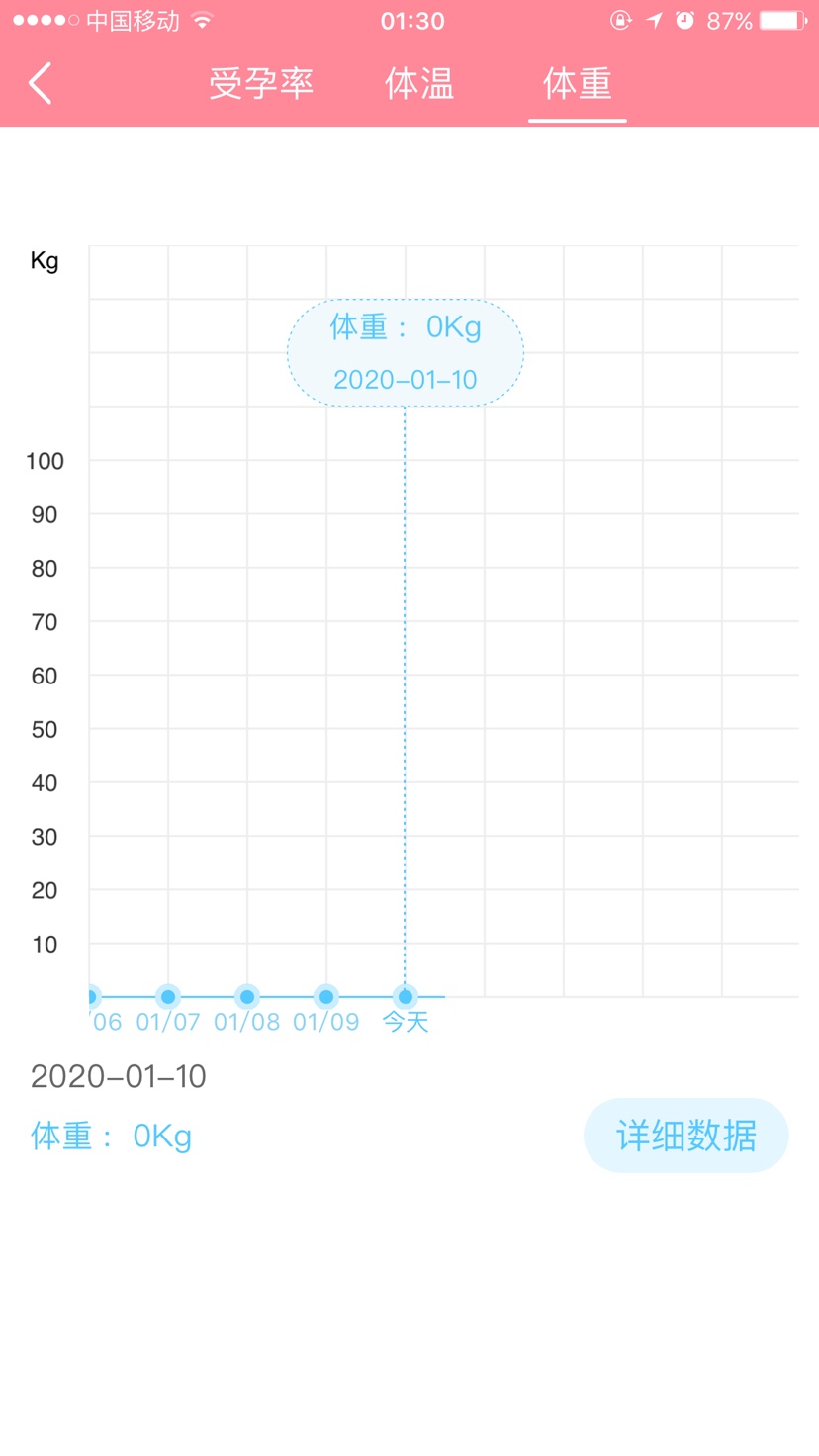This screenshot has height=1456, width=819.
Task: Select the 01/07 data point on chart
Action: pos(168,996)
